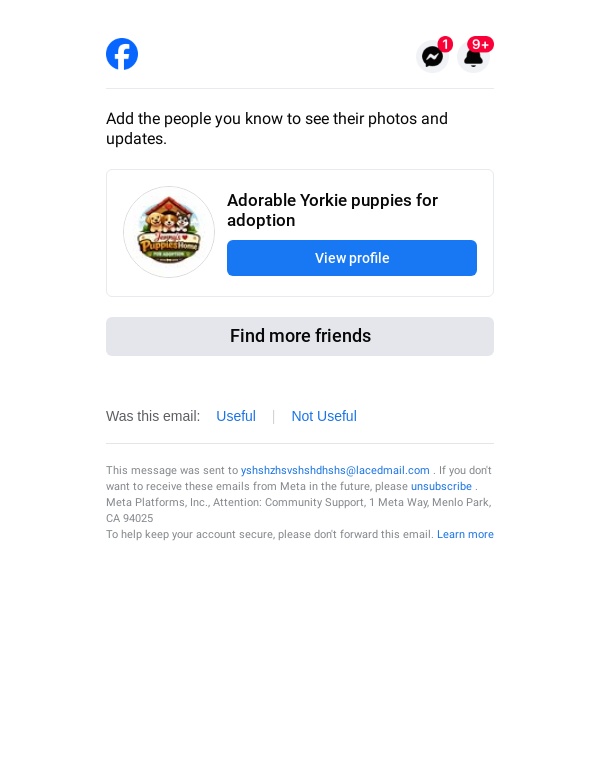600x768 pixels.
Task: Unsubscribe from these Meta emails
Action: 441,486
